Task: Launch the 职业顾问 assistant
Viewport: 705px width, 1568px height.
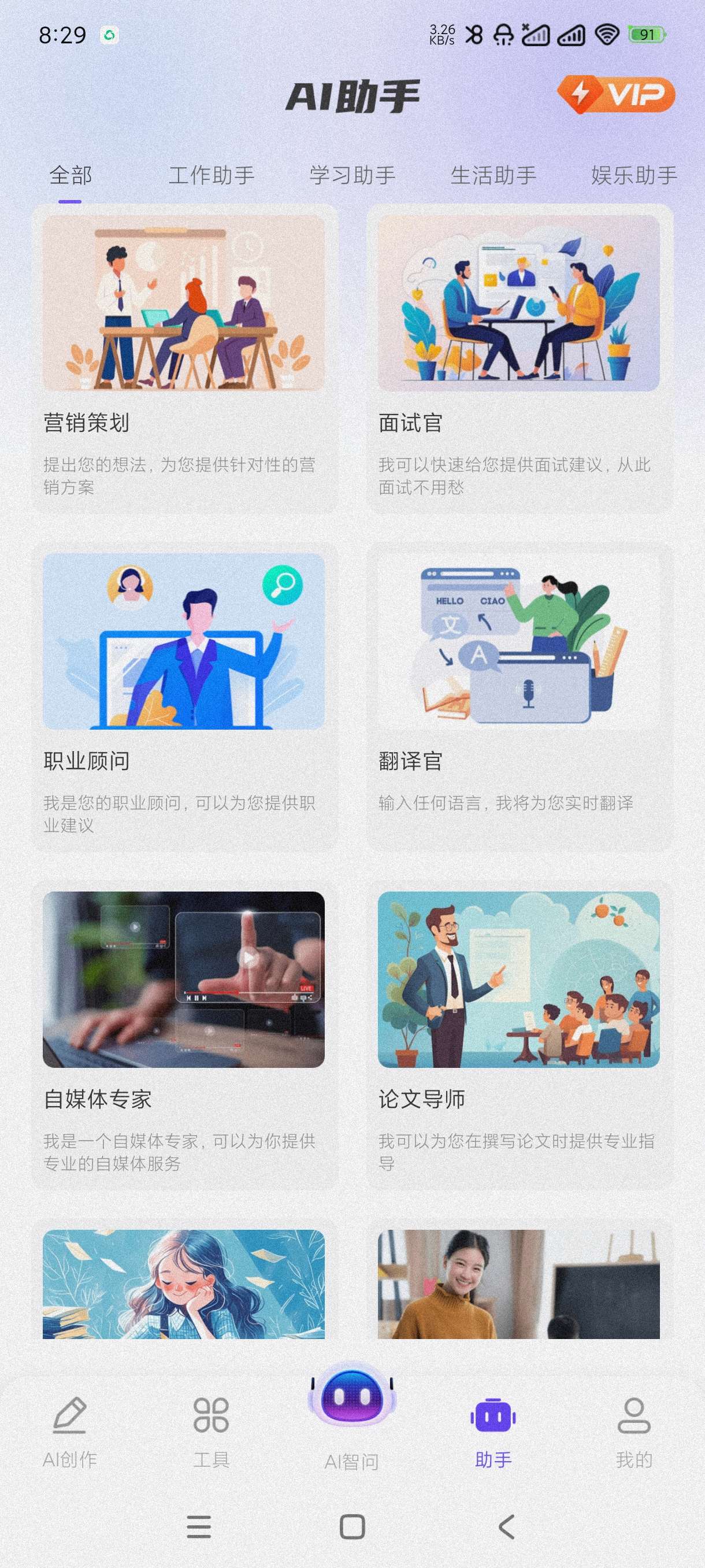Action: tap(184, 697)
